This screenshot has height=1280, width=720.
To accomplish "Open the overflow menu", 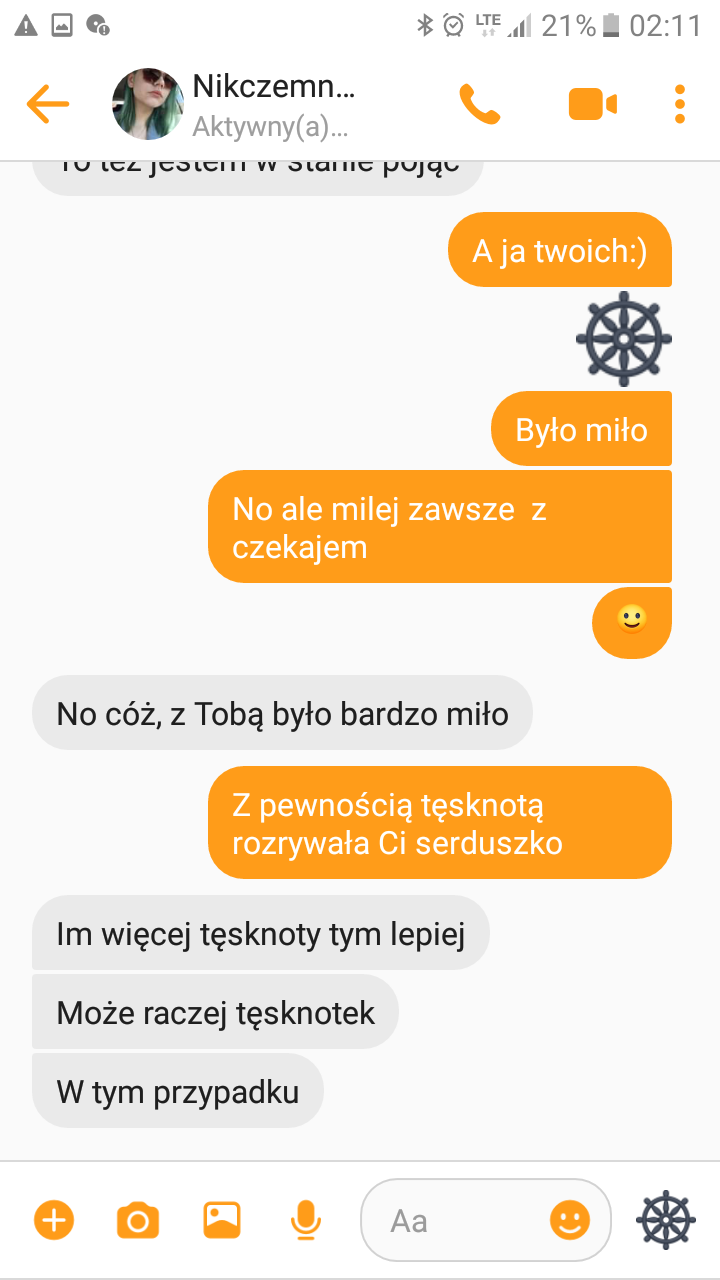I will (x=680, y=104).
